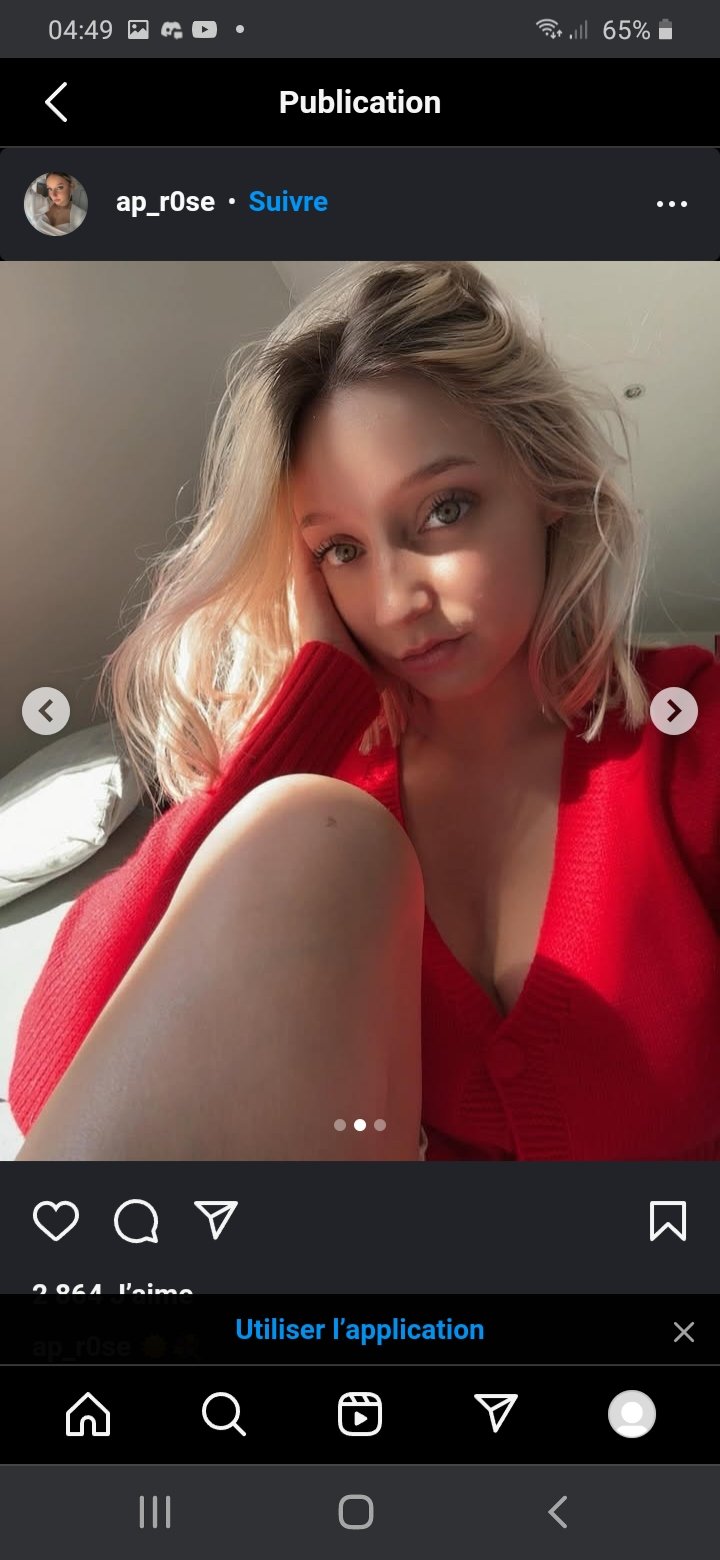
Task: Show the previous photo in the carousel
Action: 46,711
